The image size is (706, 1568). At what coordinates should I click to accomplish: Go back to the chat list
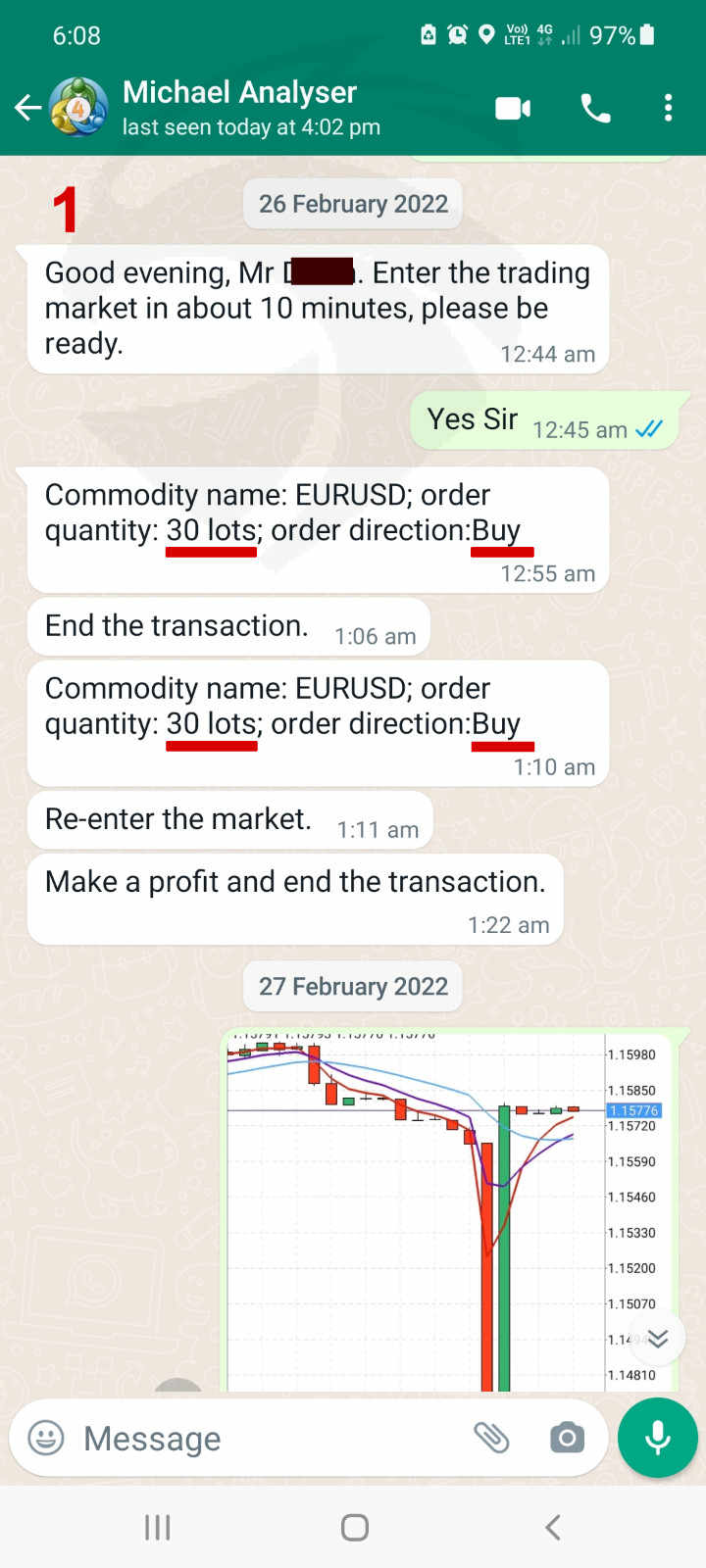27,108
